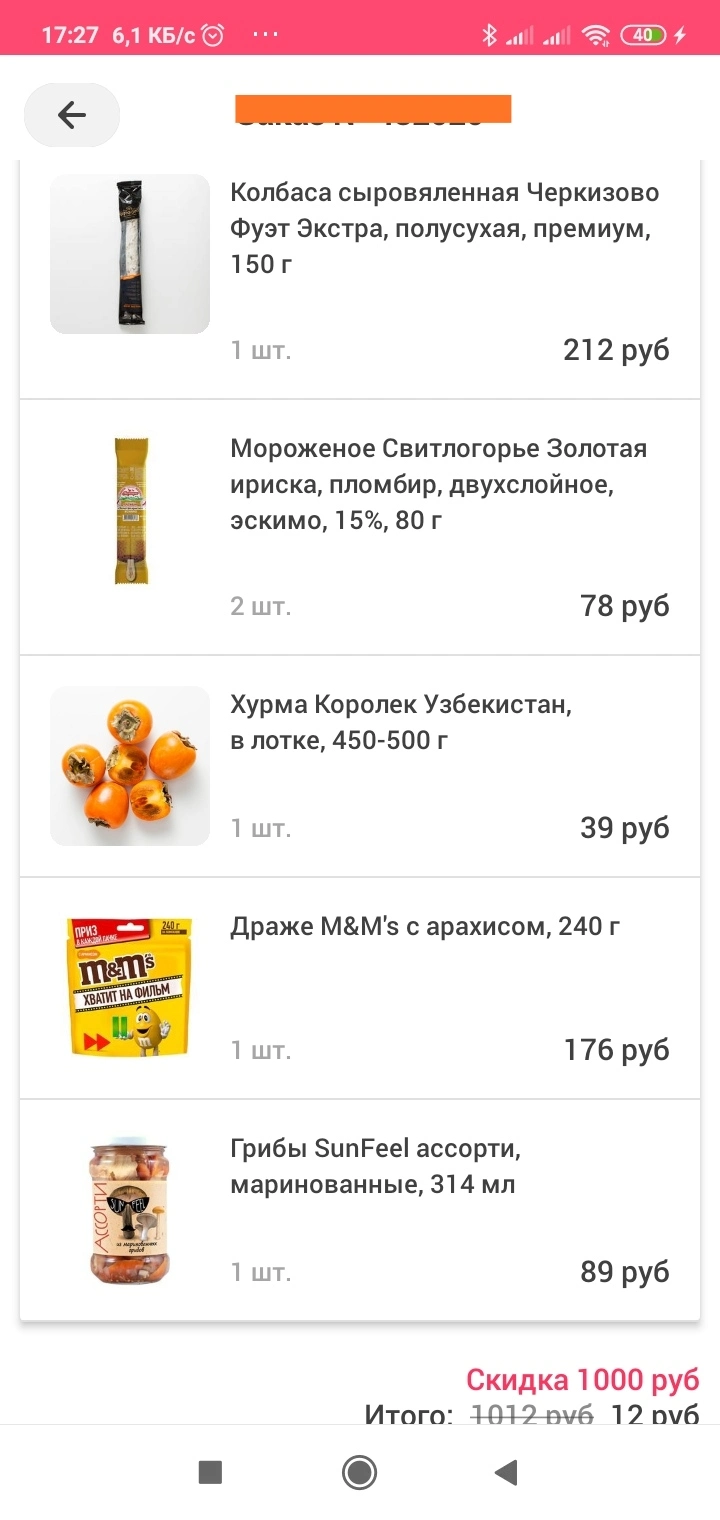Image resolution: width=720 pixels, height=1520 pixels.
Task: Open the Свитлогорье Золотая ириска ice cream
Action: point(360,527)
